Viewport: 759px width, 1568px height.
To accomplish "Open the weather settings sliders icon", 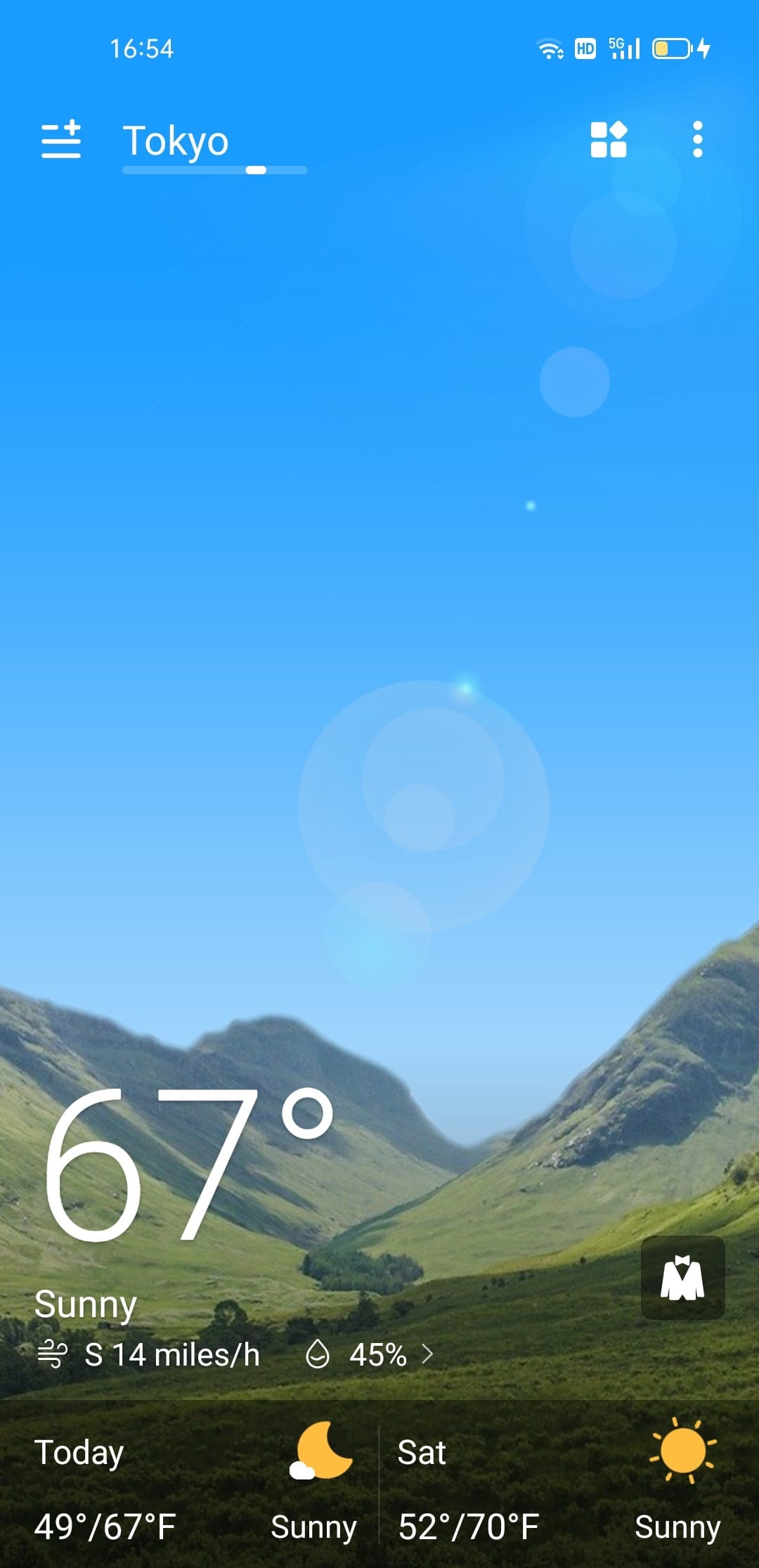I will pyautogui.click(x=62, y=140).
